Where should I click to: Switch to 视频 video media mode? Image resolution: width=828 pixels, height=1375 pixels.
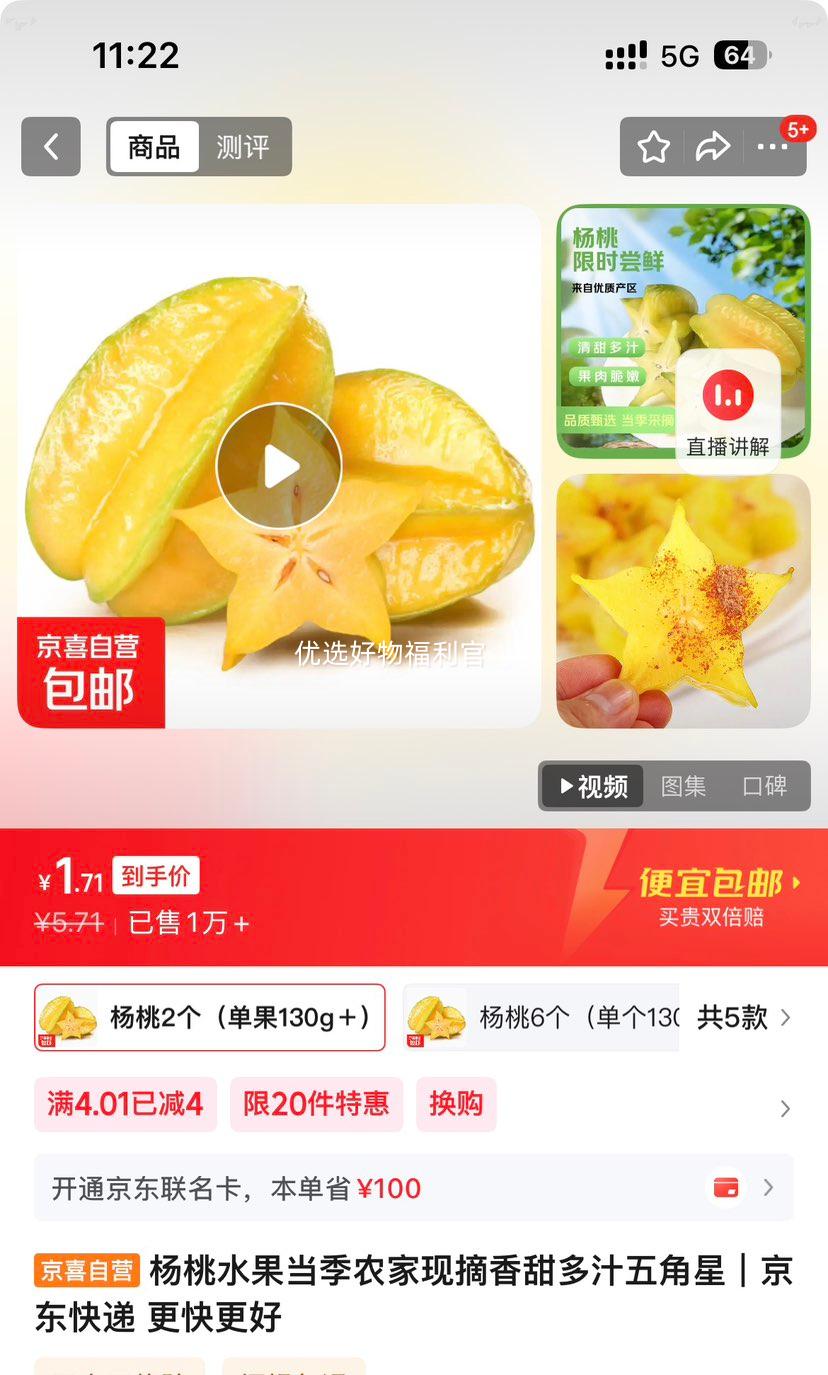point(590,786)
